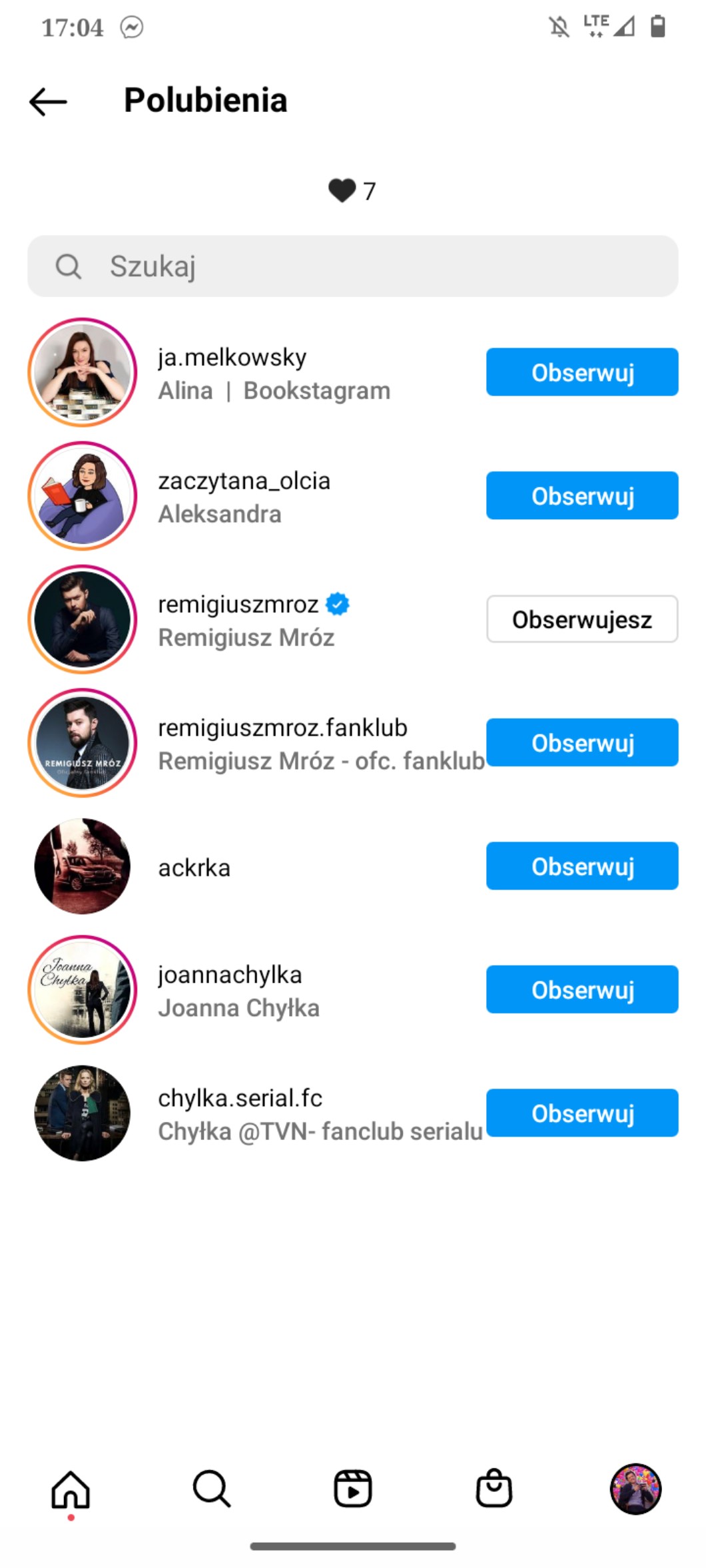
Task: View joannachylka's profile picture story
Action: pos(83,990)
